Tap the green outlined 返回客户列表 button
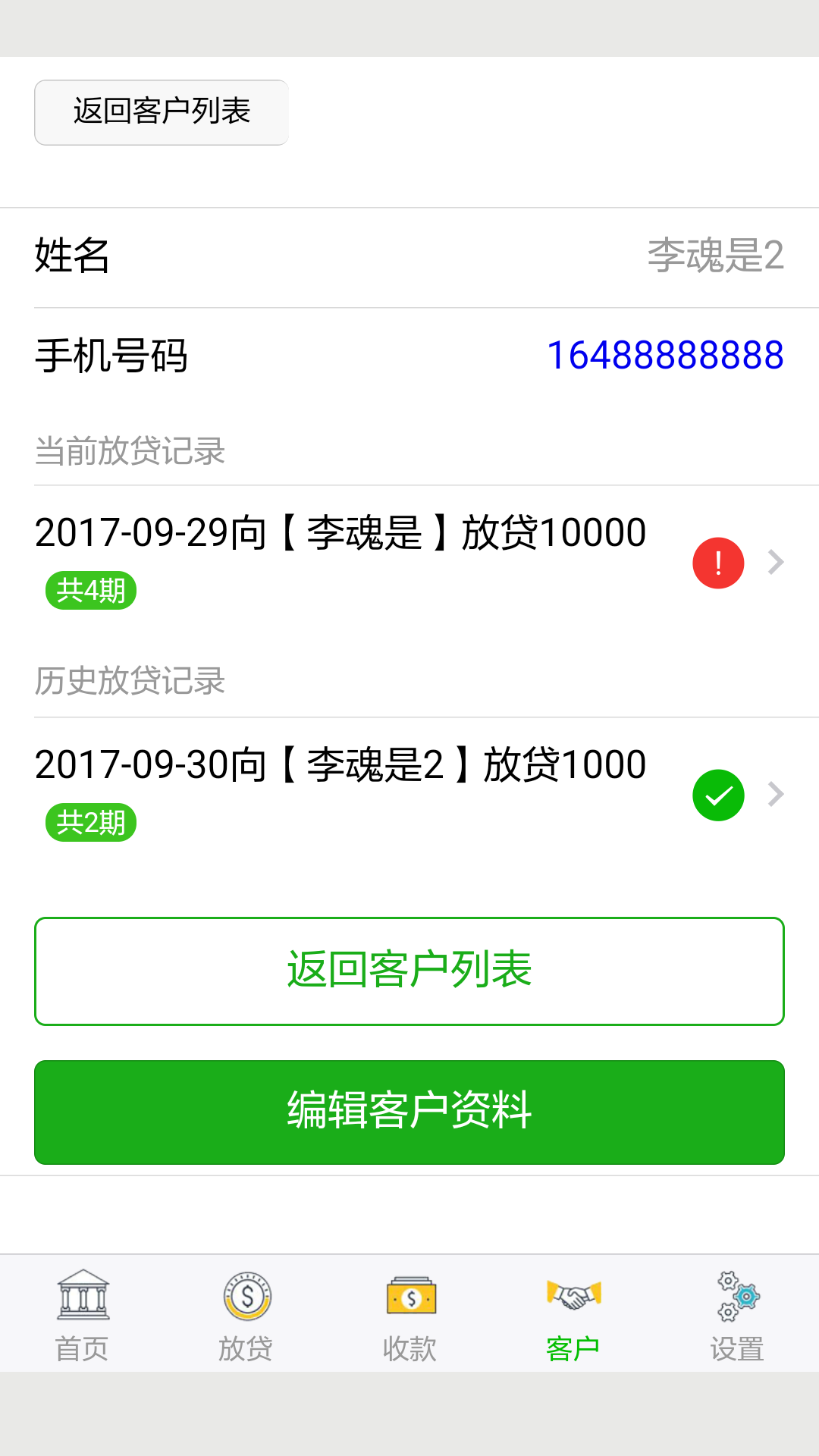 [409, 971]
